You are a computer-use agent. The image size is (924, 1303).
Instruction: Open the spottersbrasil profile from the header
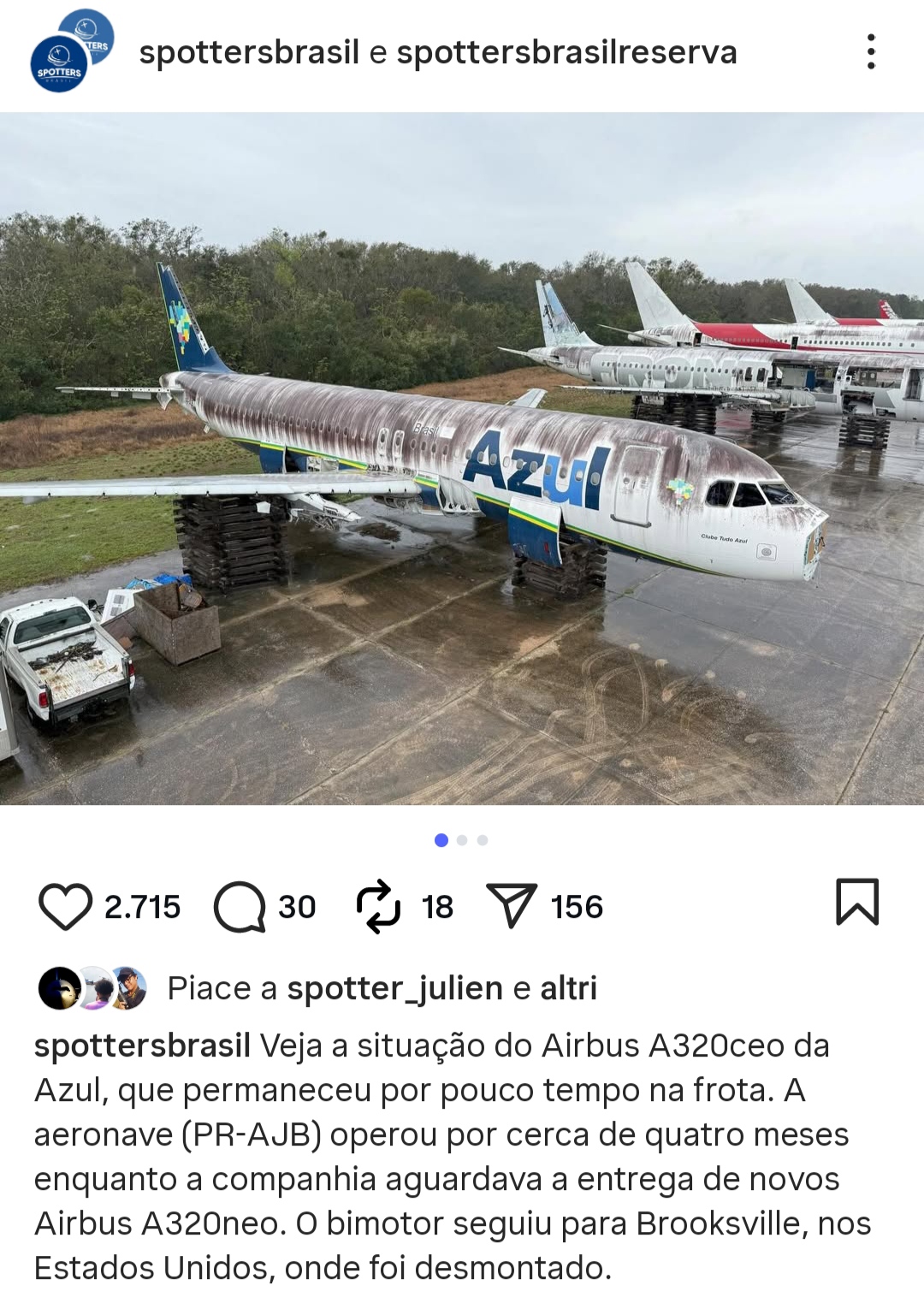[x=249, y=52]
